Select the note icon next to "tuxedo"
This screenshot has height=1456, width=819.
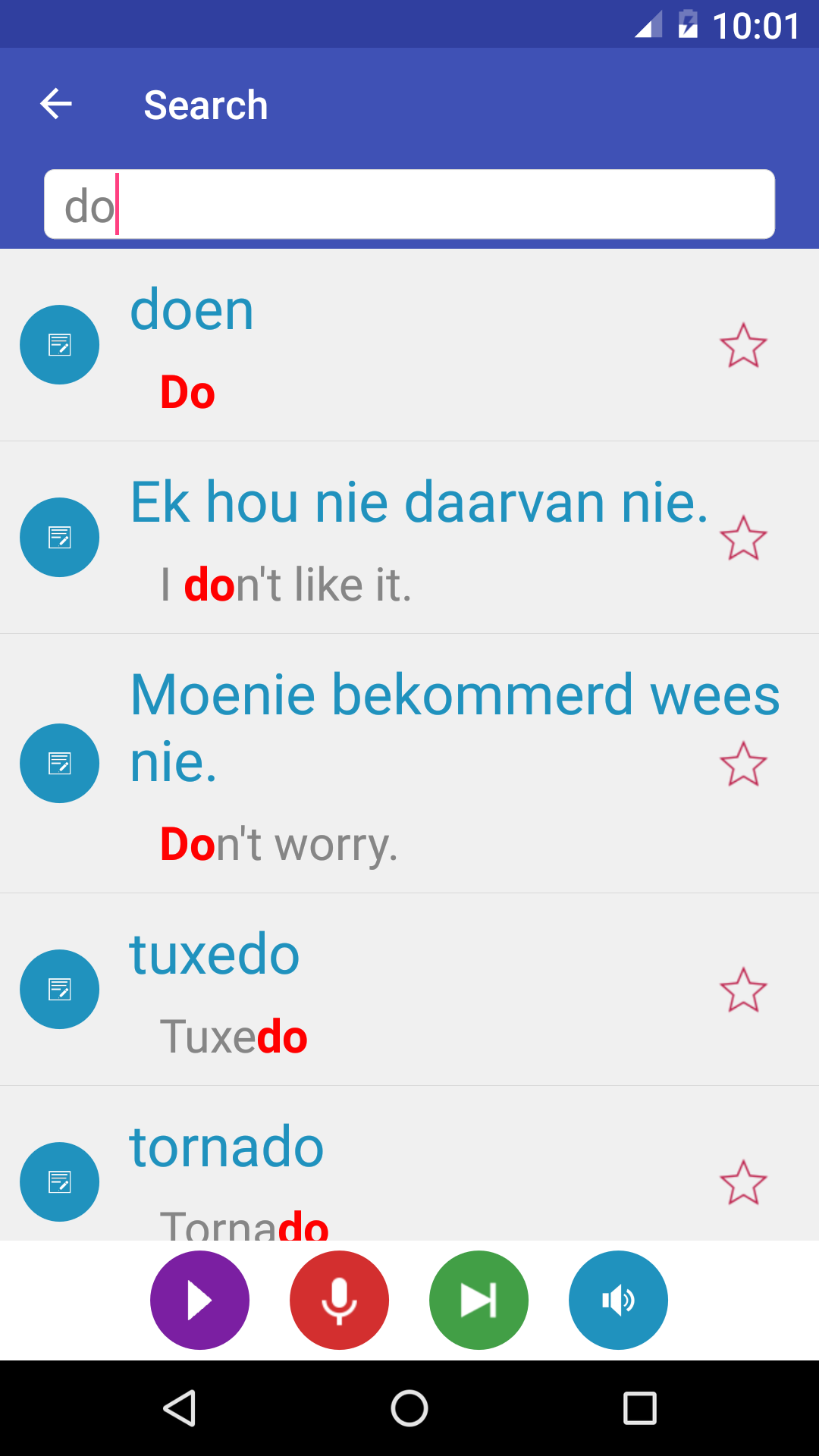(59, 990)
